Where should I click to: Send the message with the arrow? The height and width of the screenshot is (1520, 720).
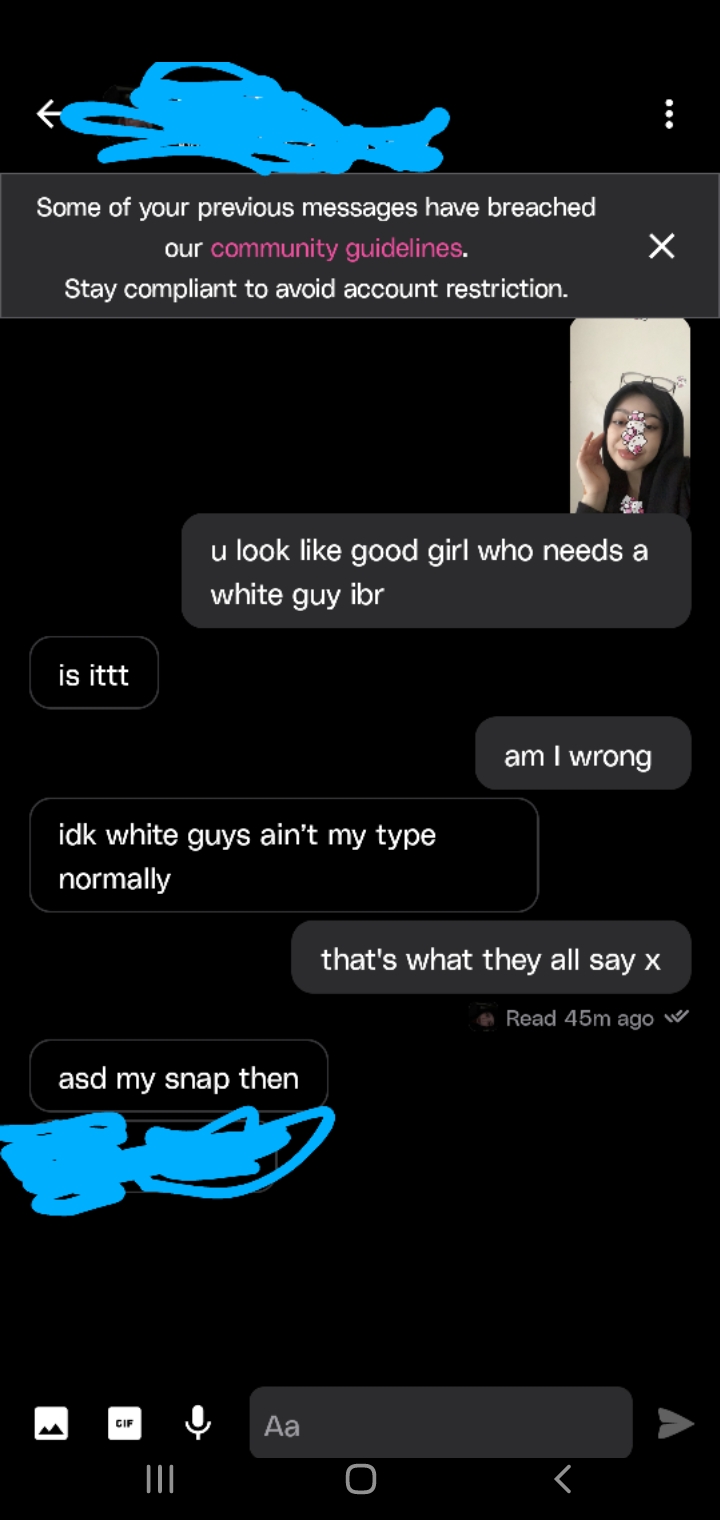[x=675, y=1423]
